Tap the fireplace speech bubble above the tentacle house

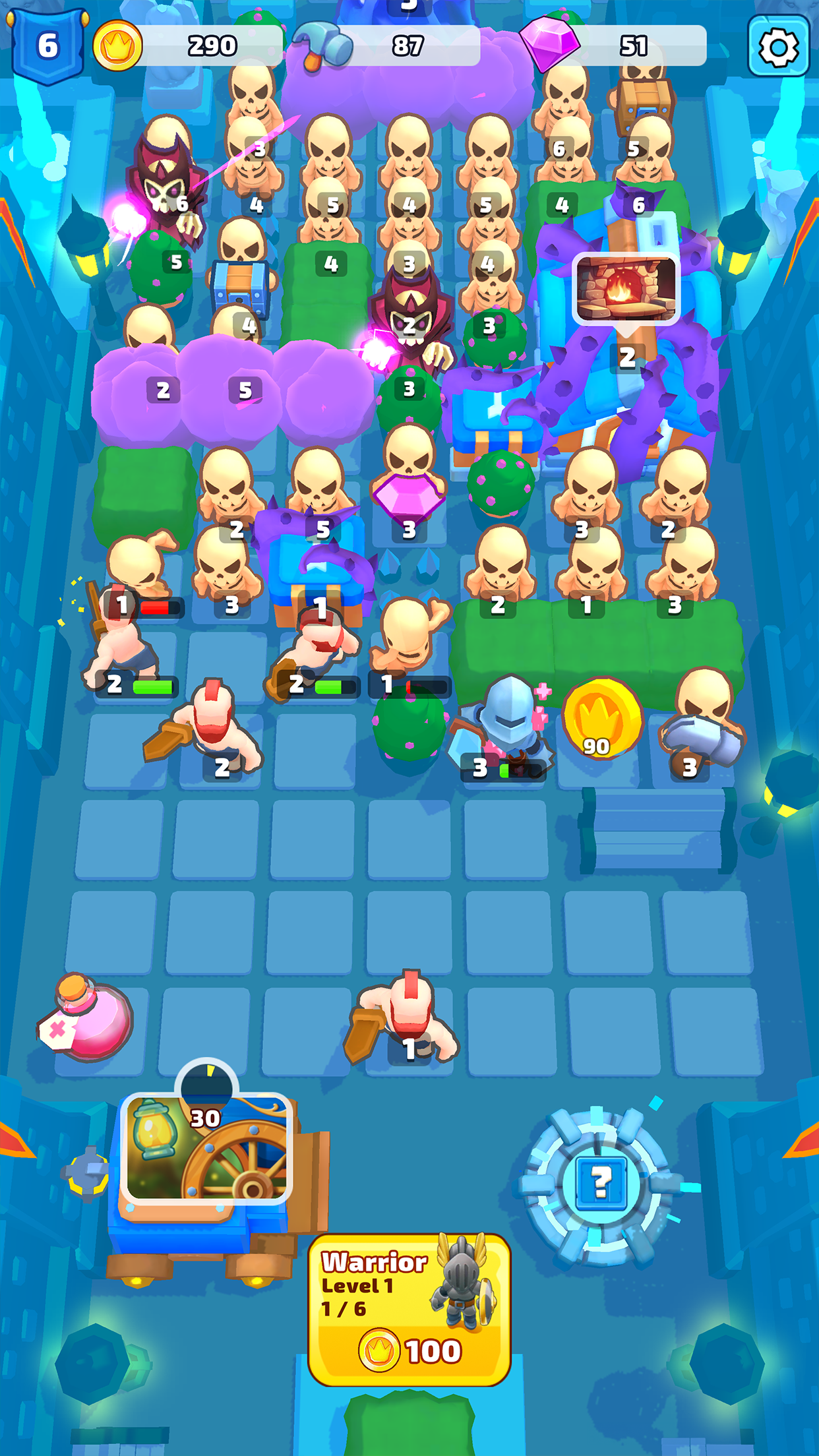pyautogui.click(x=626, y=287)
